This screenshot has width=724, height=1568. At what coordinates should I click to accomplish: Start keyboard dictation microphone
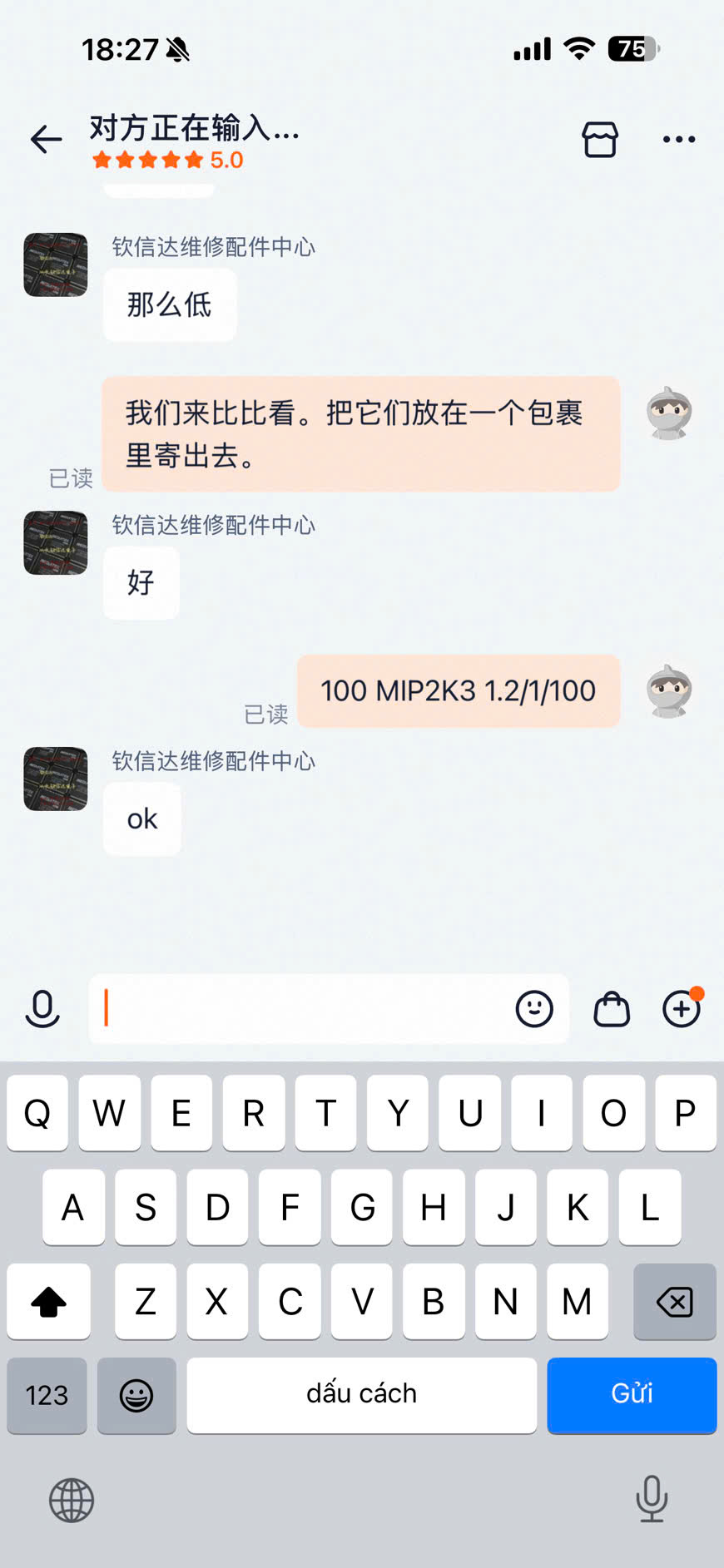(652, 1498)
